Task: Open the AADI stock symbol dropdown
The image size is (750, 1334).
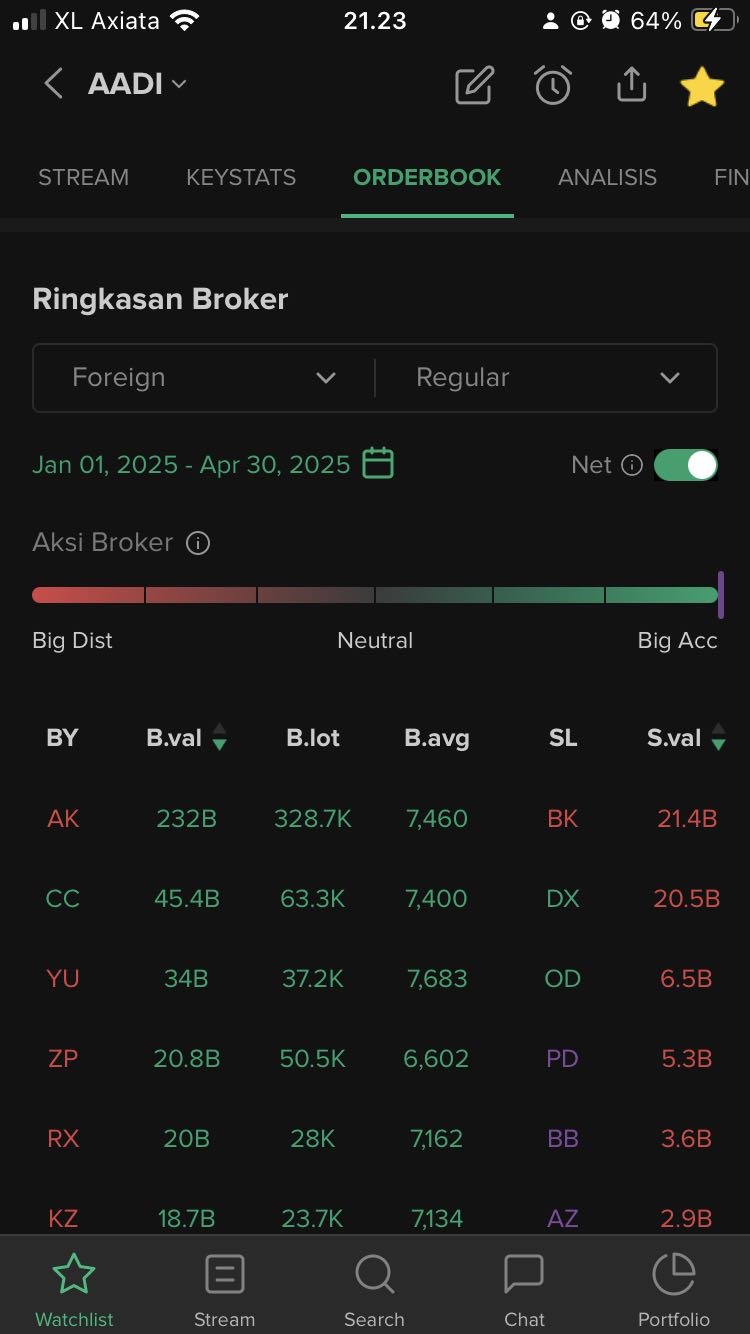Action: 137,85
